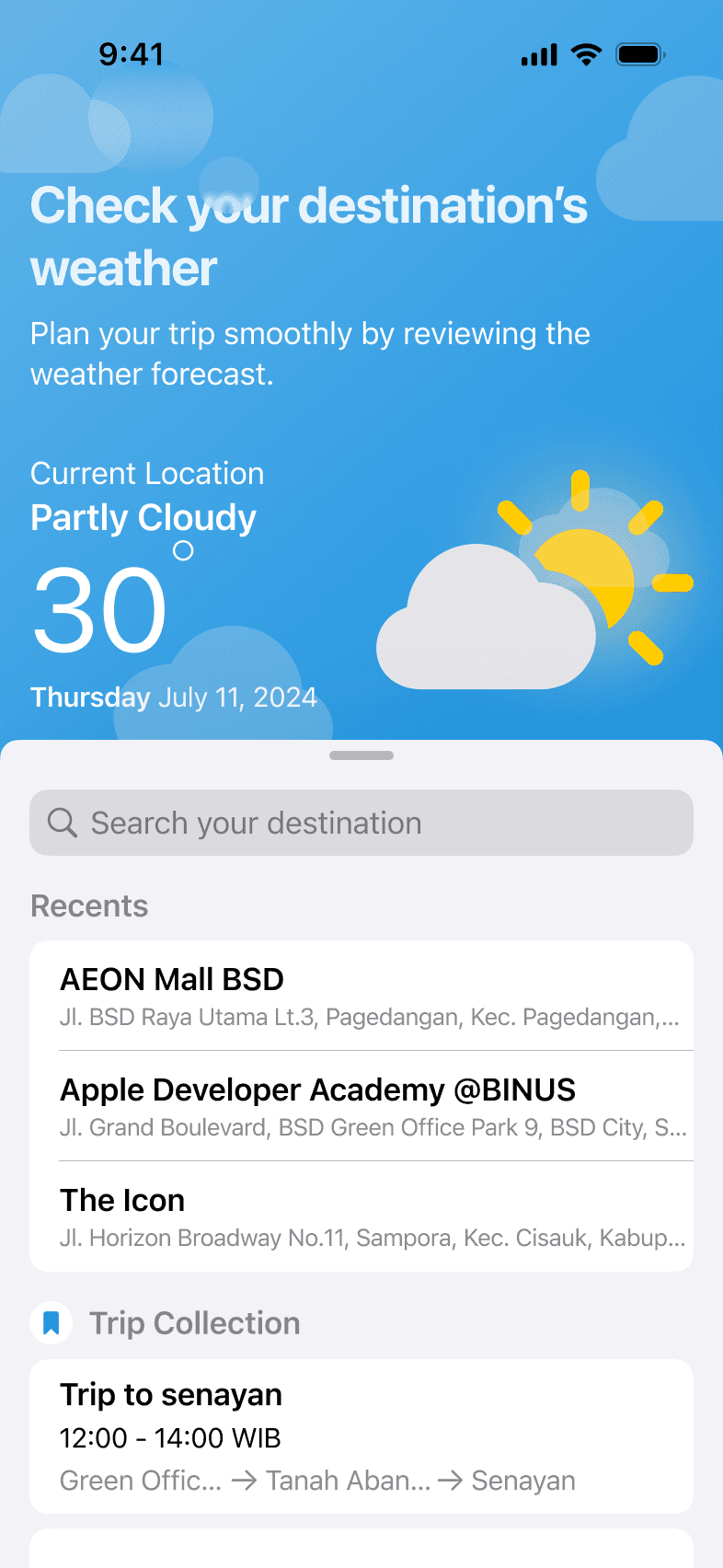Tap the Search your destination field
723x1568 pixels.
click(x=361, y=823)
